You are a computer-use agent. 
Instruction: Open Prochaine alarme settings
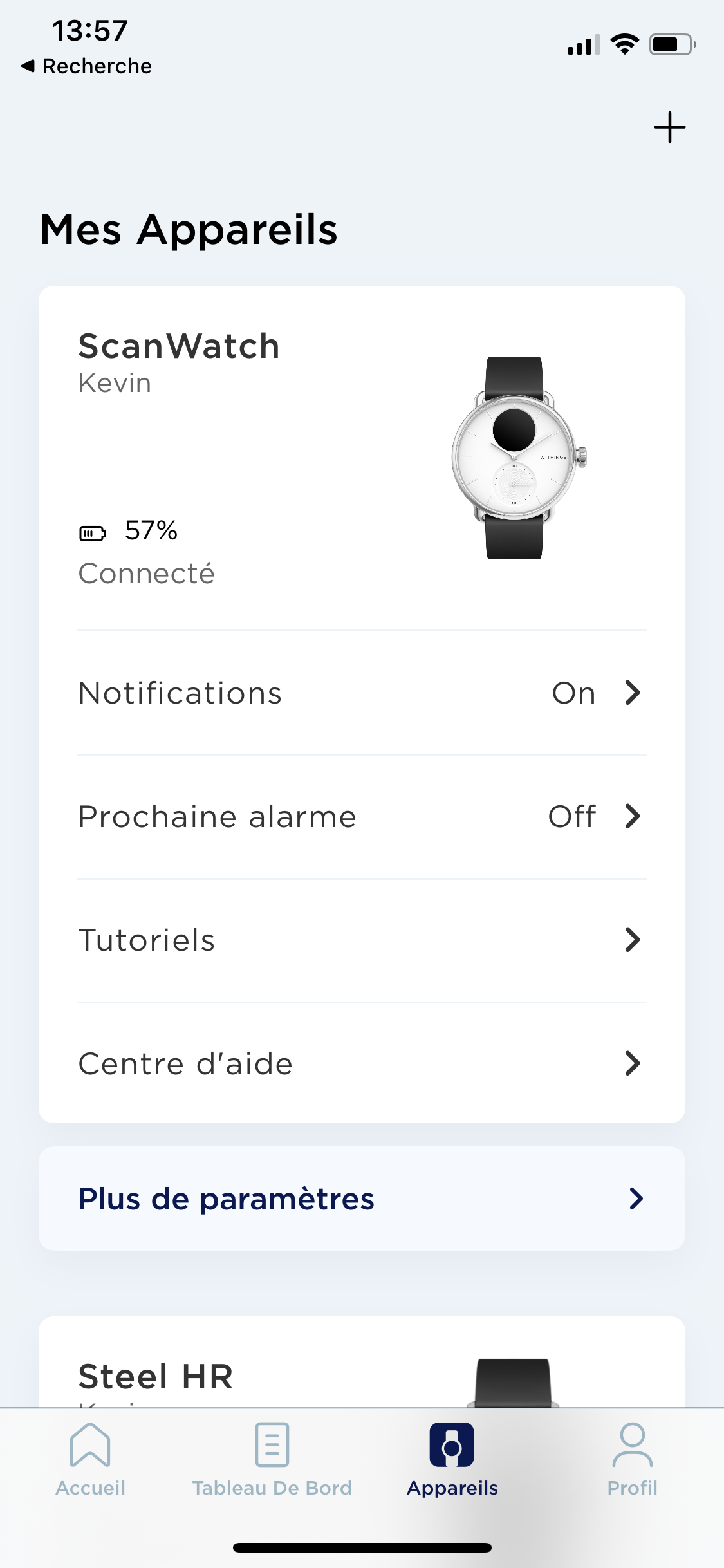(x=362, y=817)
